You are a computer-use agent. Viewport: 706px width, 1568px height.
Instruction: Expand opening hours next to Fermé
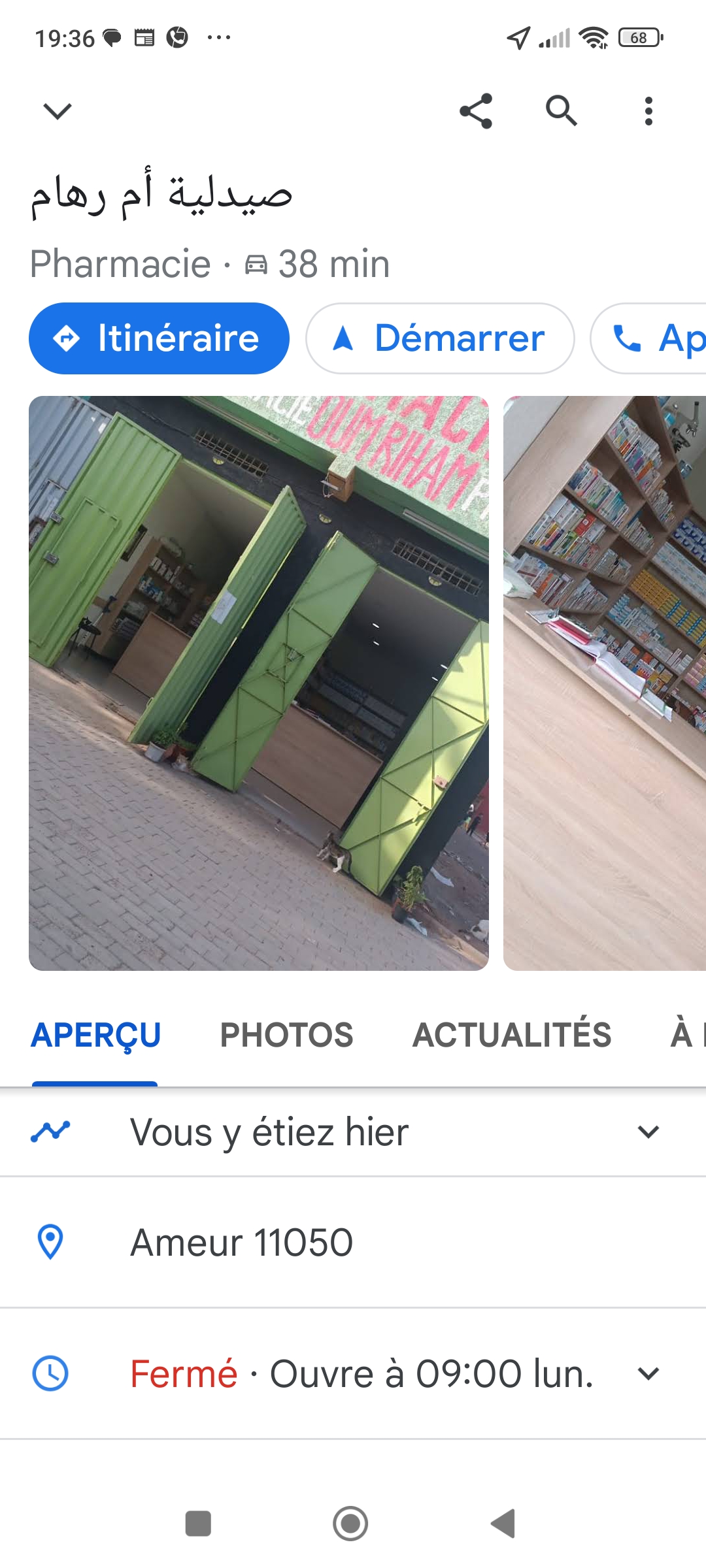(353, 1373)
